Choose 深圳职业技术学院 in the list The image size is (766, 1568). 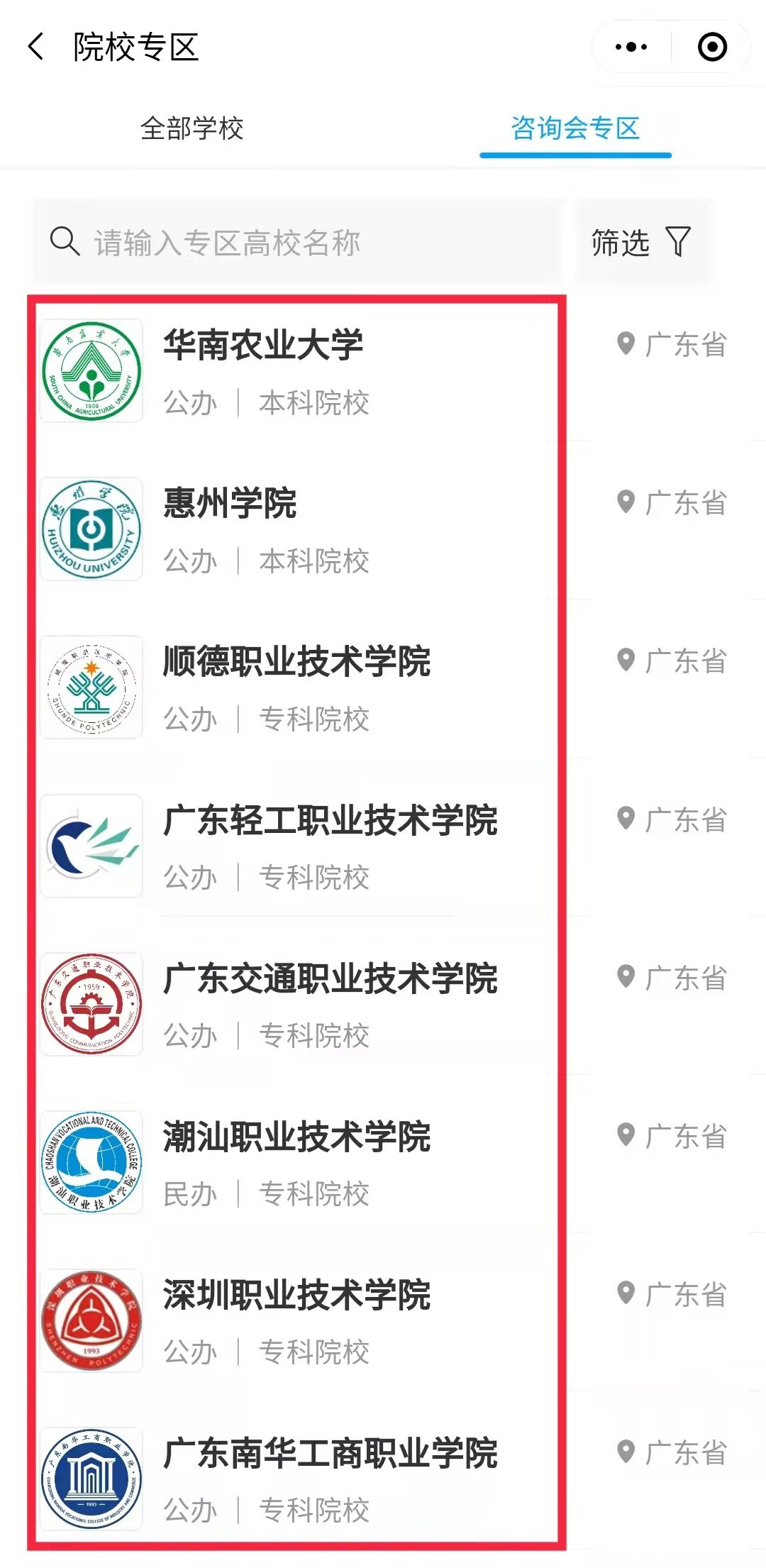[296, 1296]
